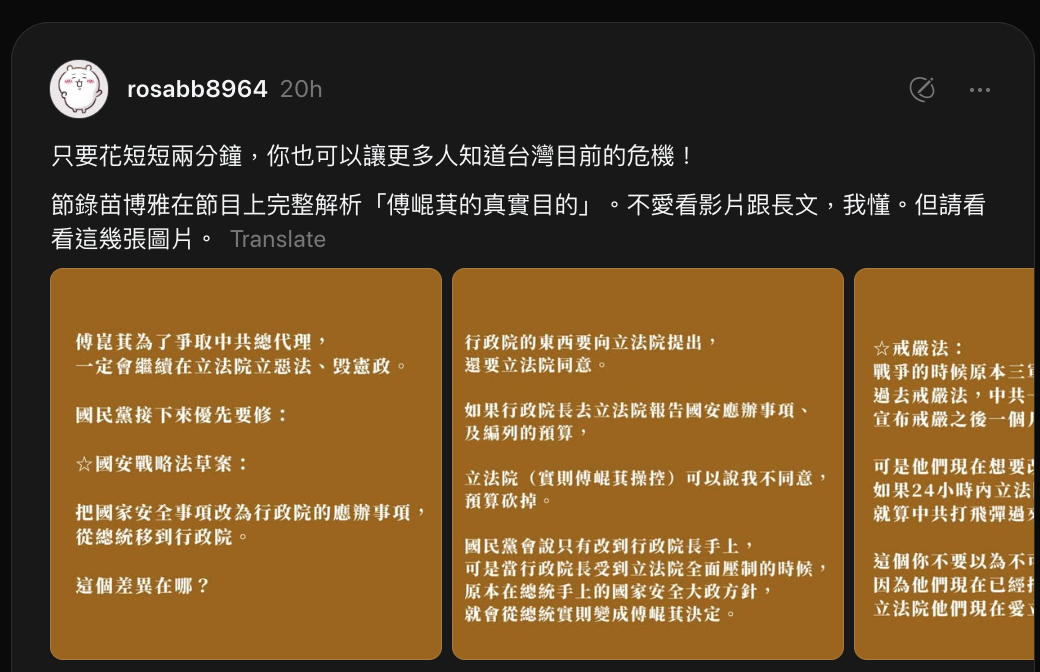Open the rosabb8964 username link
This screenshot has width=1040, height=672.
[x=197, y=89]
